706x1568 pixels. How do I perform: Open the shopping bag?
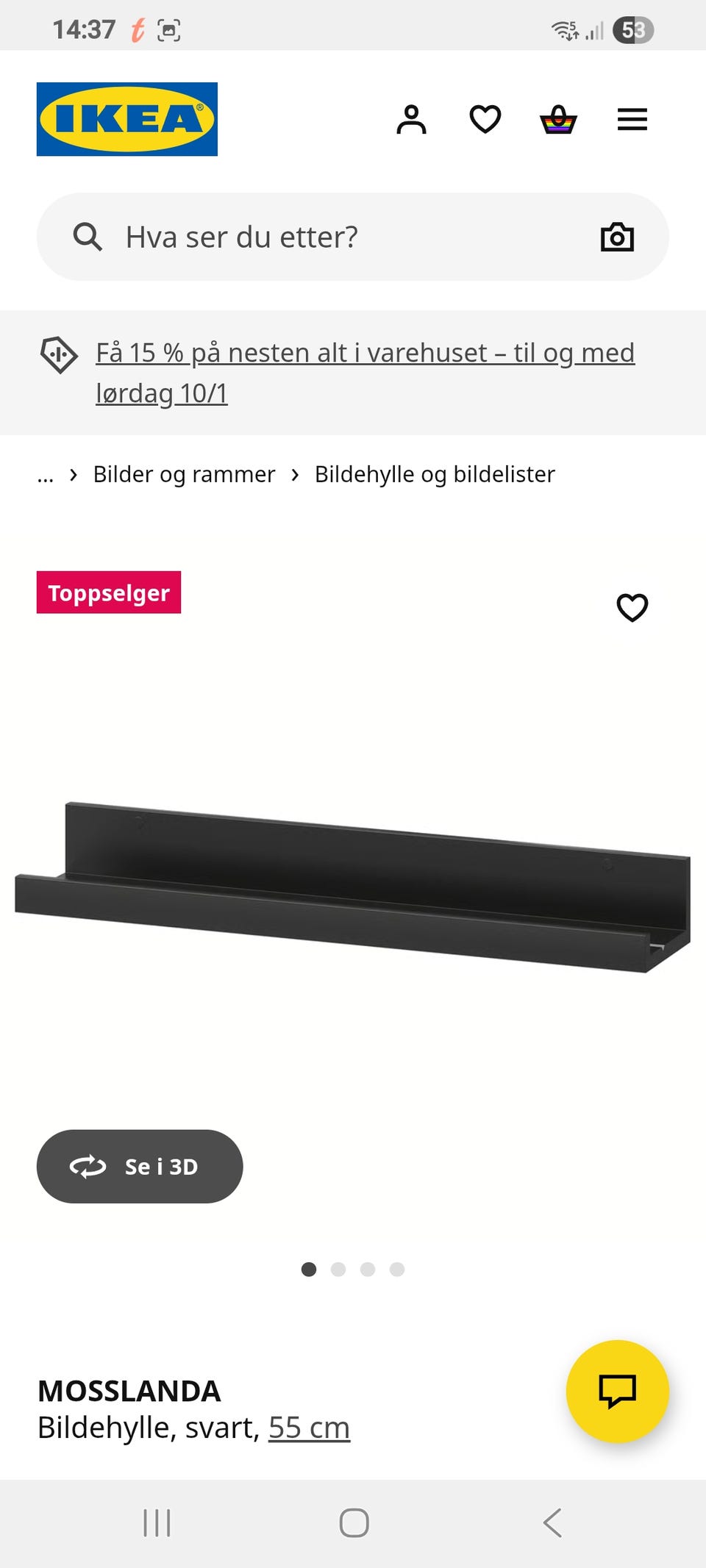(x=557, y=118)
